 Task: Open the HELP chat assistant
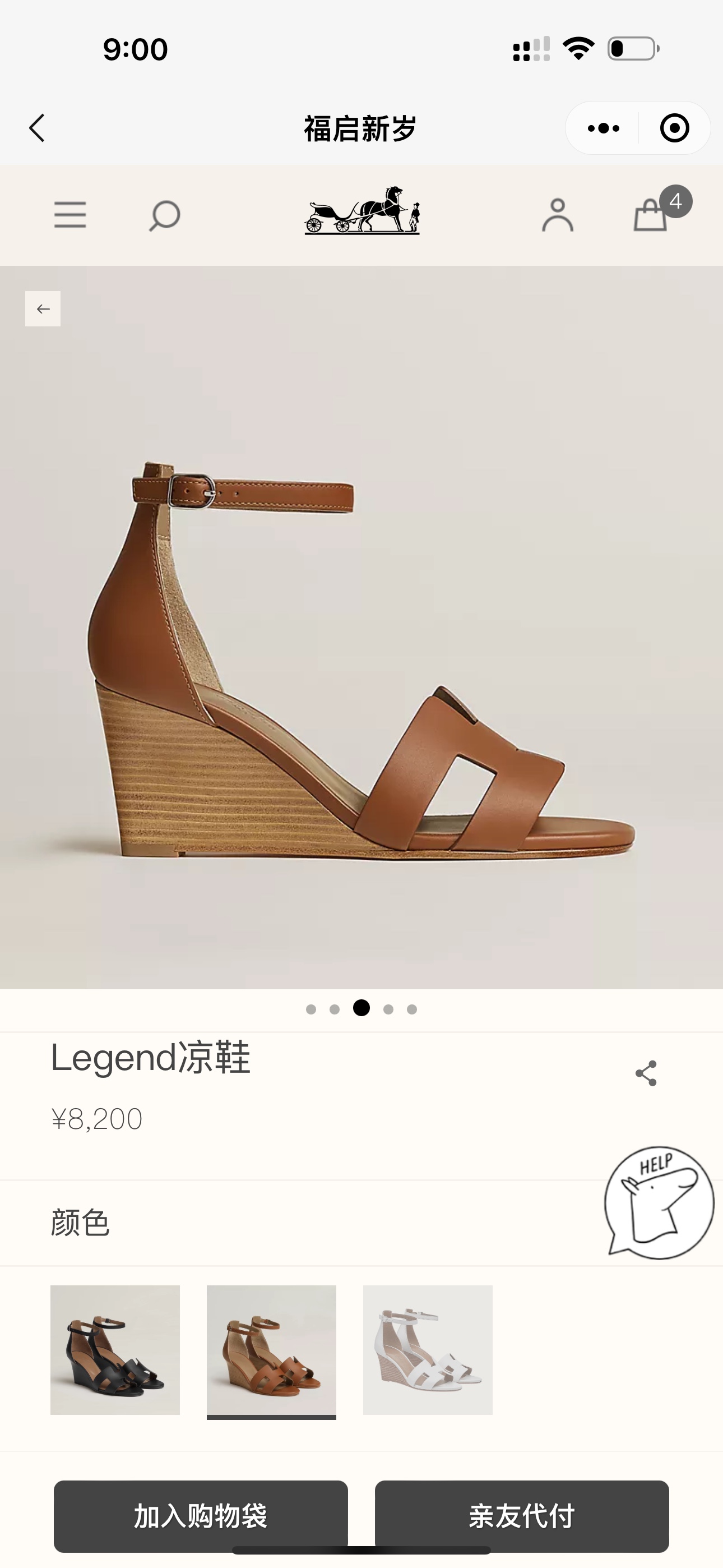(x=659, y=1202)
